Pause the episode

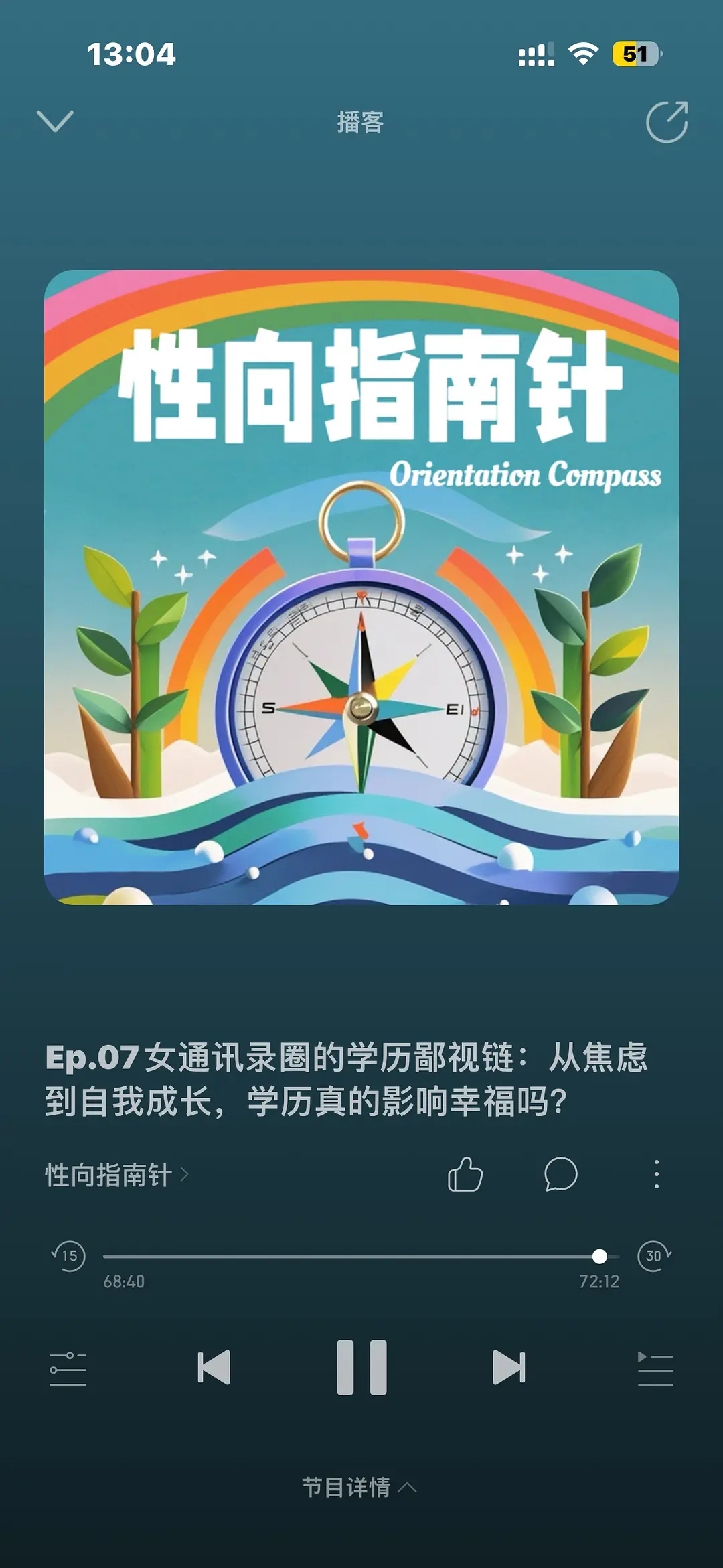pos(361,1367)
